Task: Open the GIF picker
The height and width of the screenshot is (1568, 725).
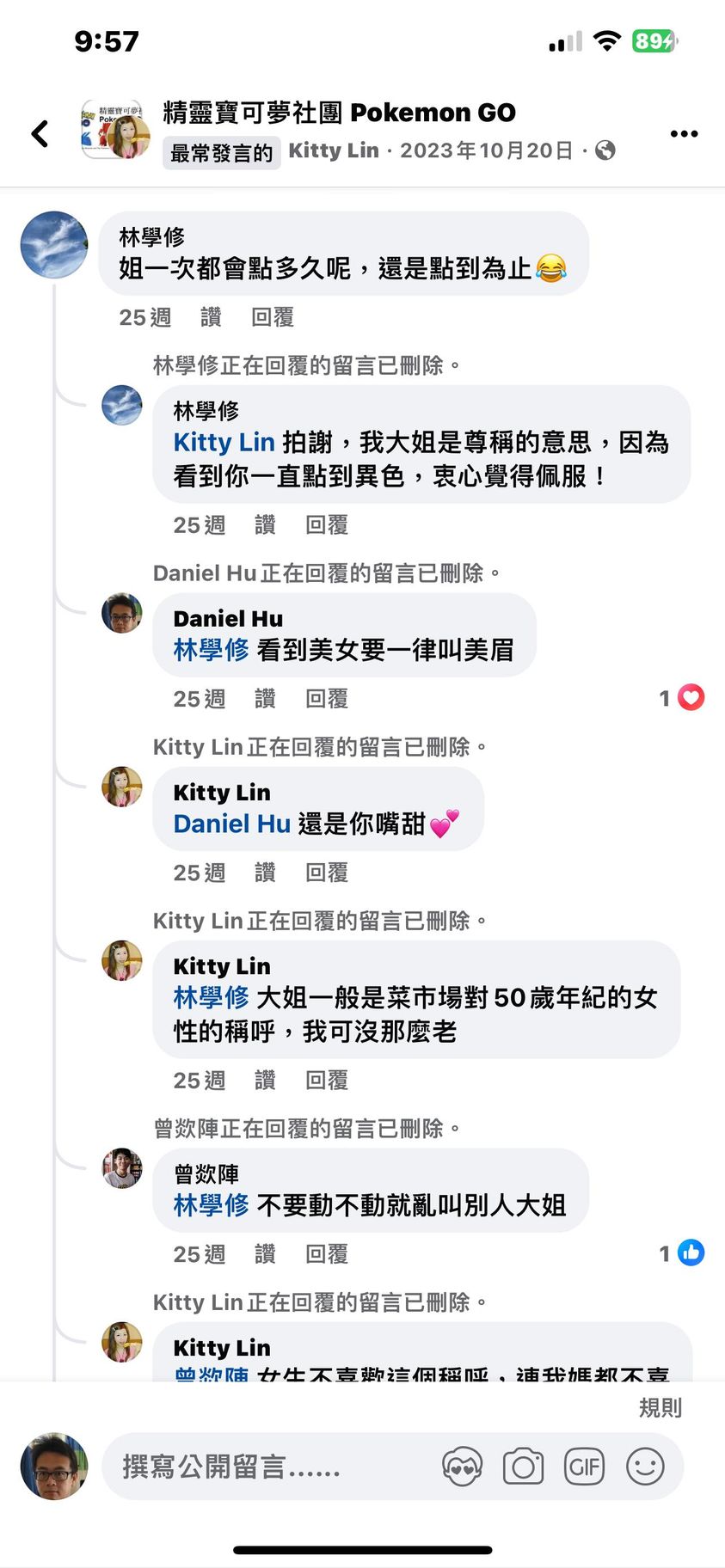Action: [x=584, y=1467]
